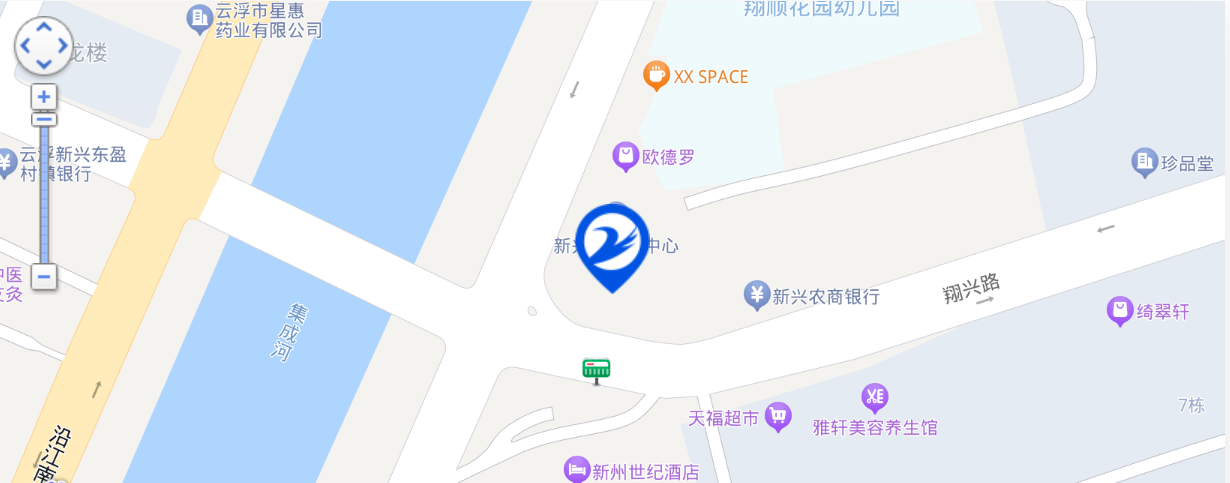This screenshot has width=1230, height=483.
Task: Pan the map down with the arrow
Action: pyautogui.click(x=44, y=64)
